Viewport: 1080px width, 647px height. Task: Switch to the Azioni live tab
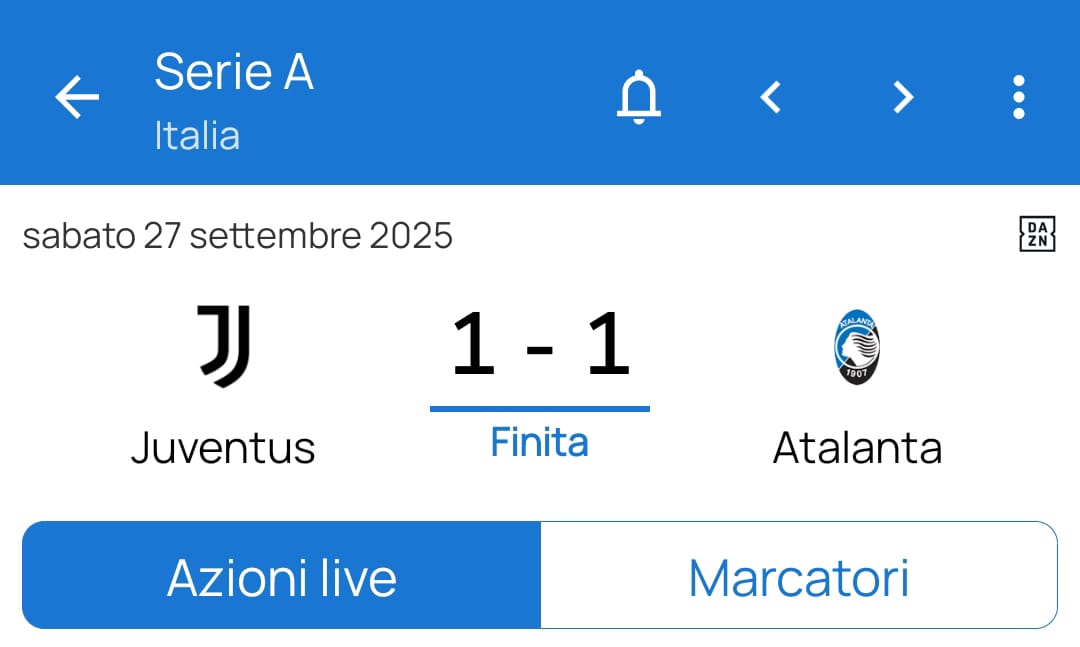pos(282,576)
